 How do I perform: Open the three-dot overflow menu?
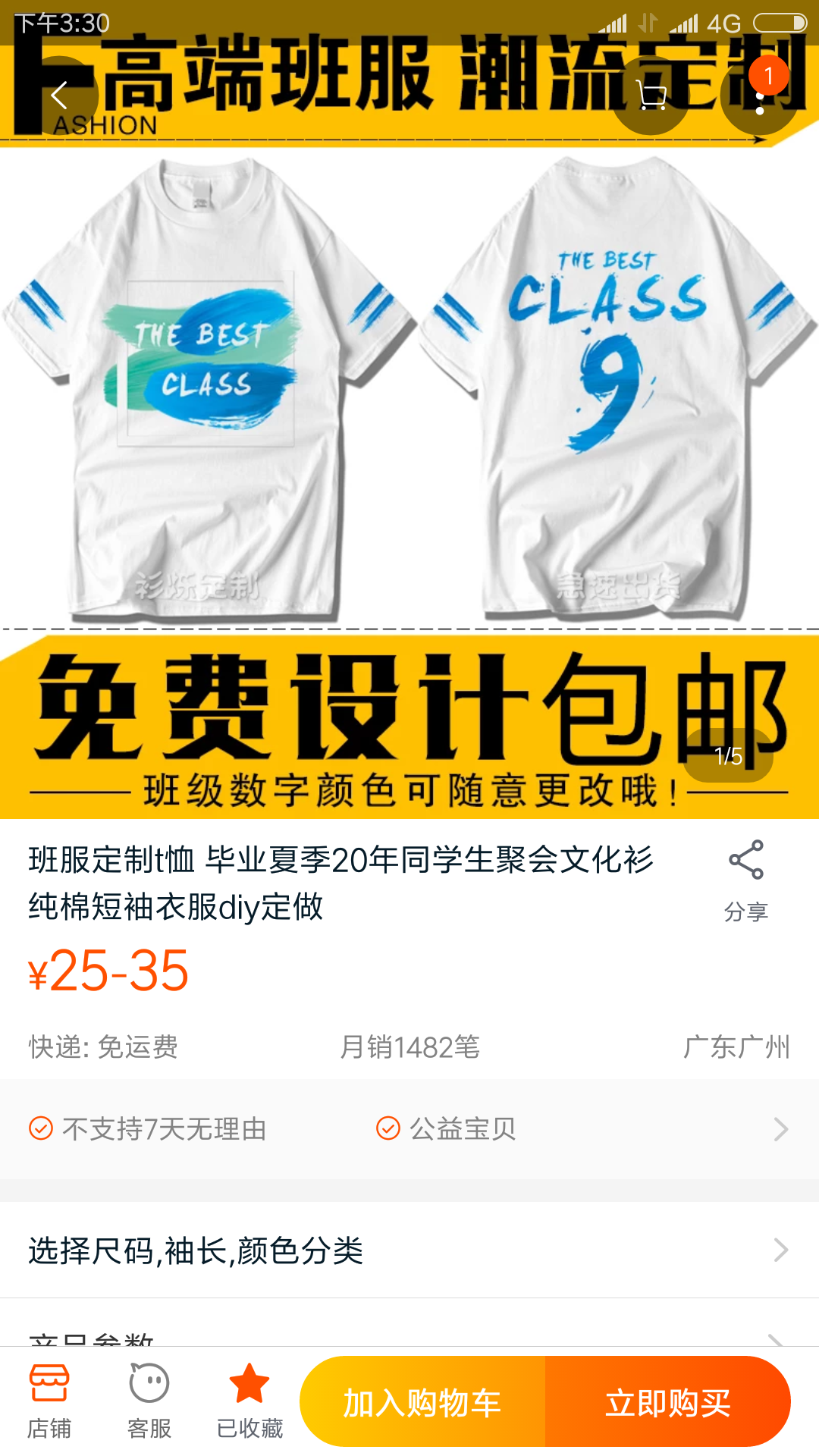pyautogui.click(x=759, y=97)
